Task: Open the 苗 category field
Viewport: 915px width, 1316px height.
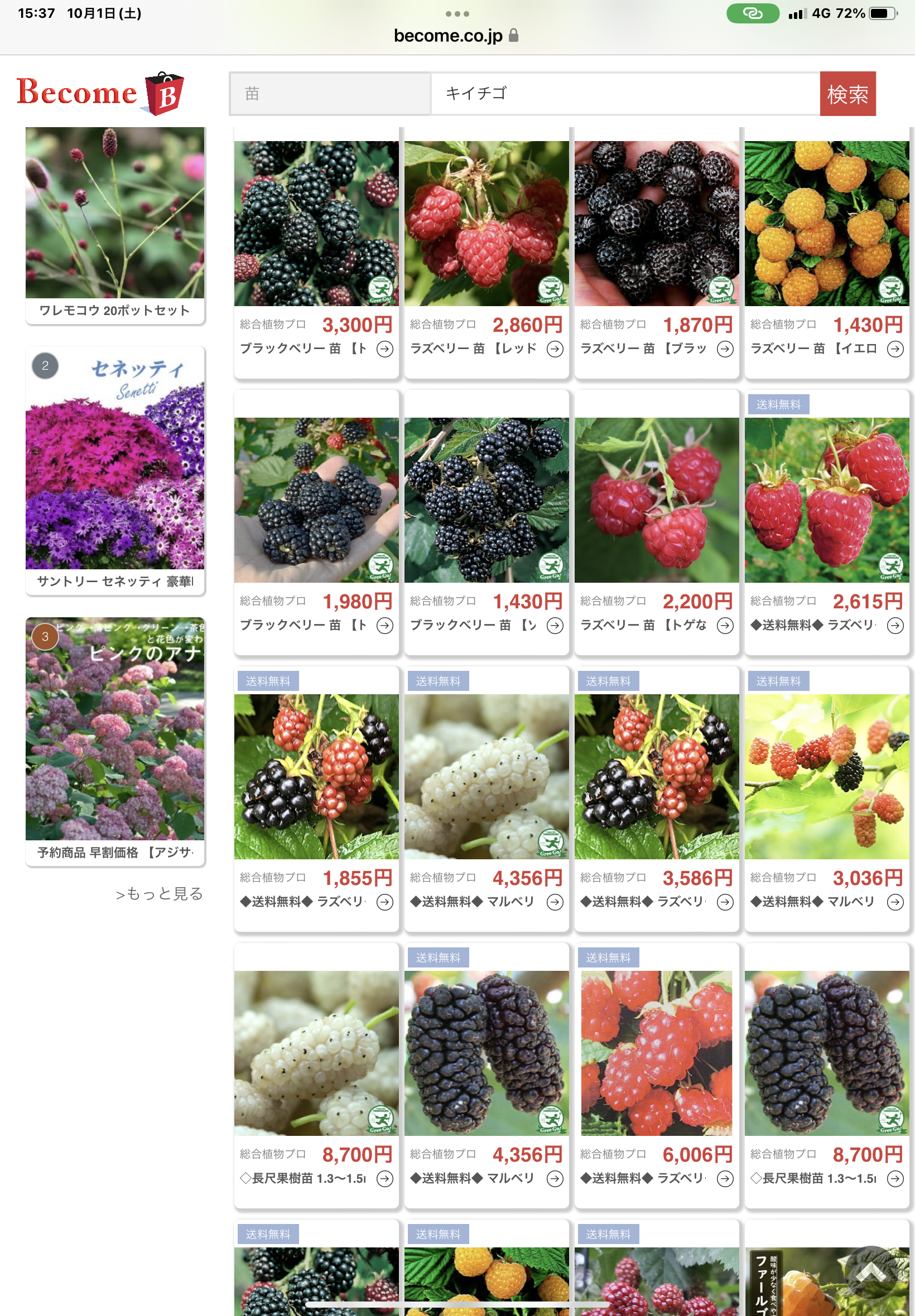Action: 330,94
